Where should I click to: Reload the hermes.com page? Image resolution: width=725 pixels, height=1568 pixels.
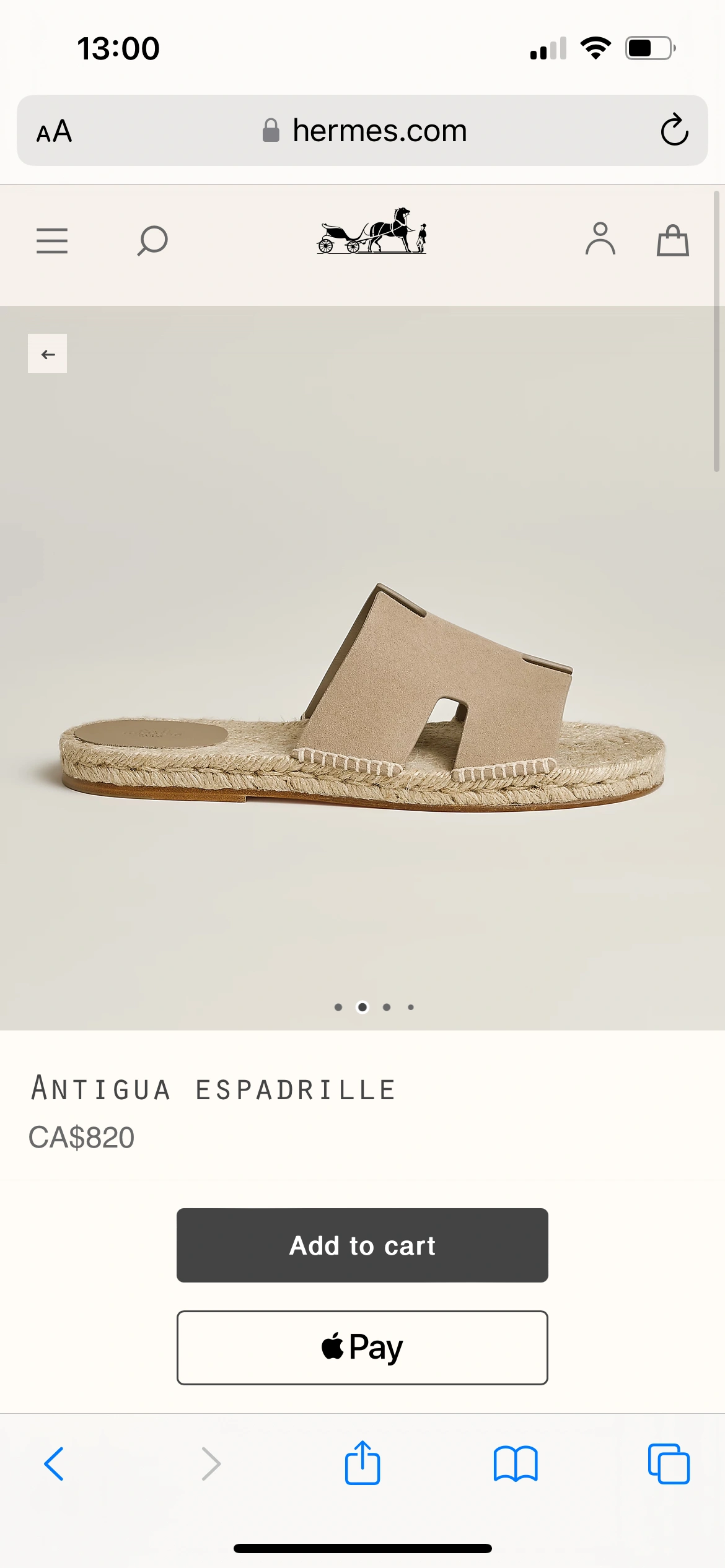(x=674, y=130)
